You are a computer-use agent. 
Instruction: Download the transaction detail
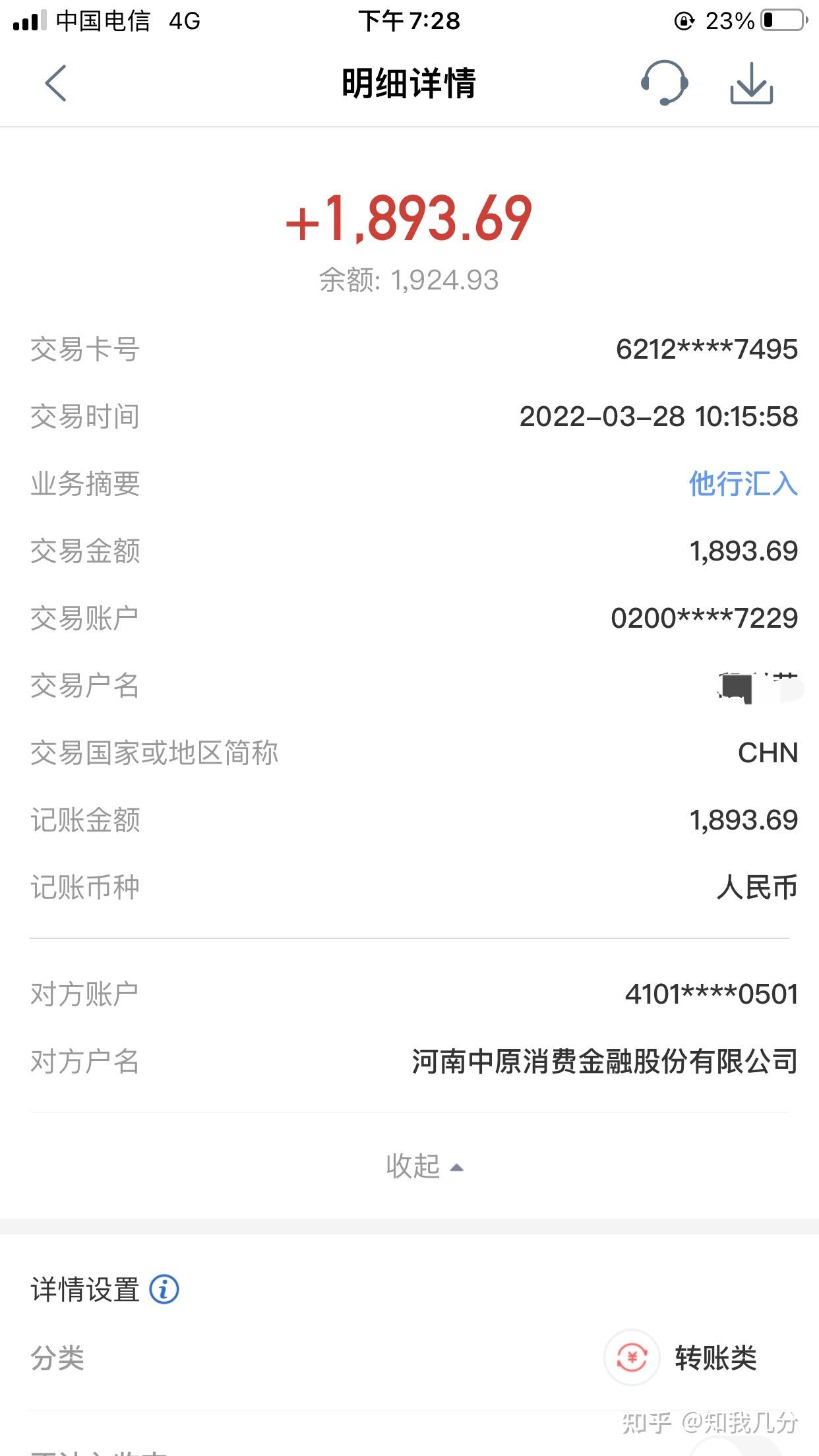751,83
